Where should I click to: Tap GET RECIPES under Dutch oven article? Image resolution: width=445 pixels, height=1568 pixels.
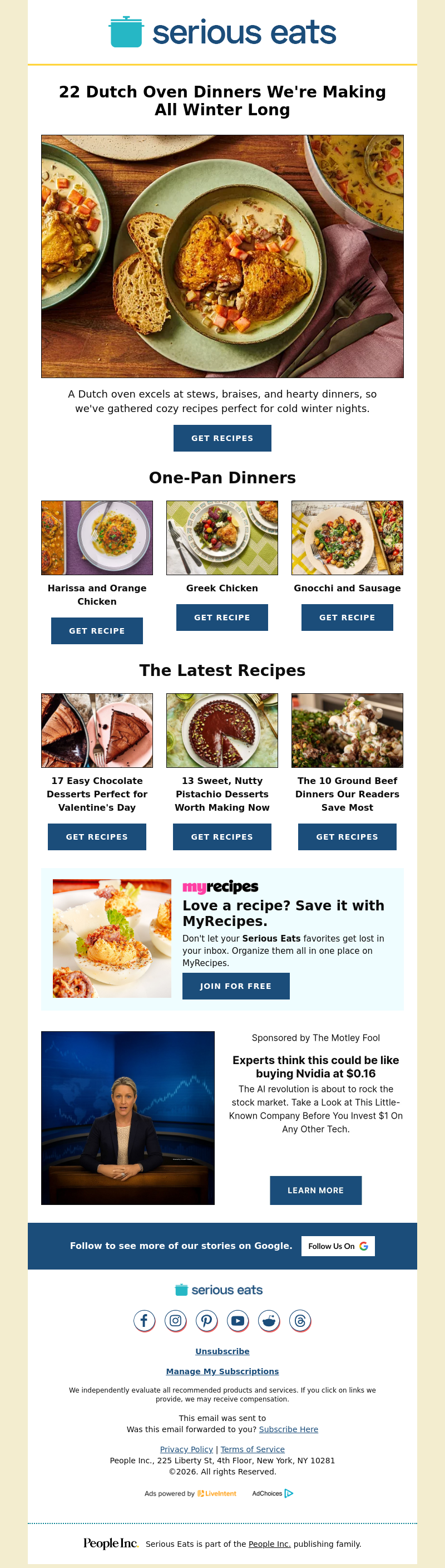click(x=222, y=438)
